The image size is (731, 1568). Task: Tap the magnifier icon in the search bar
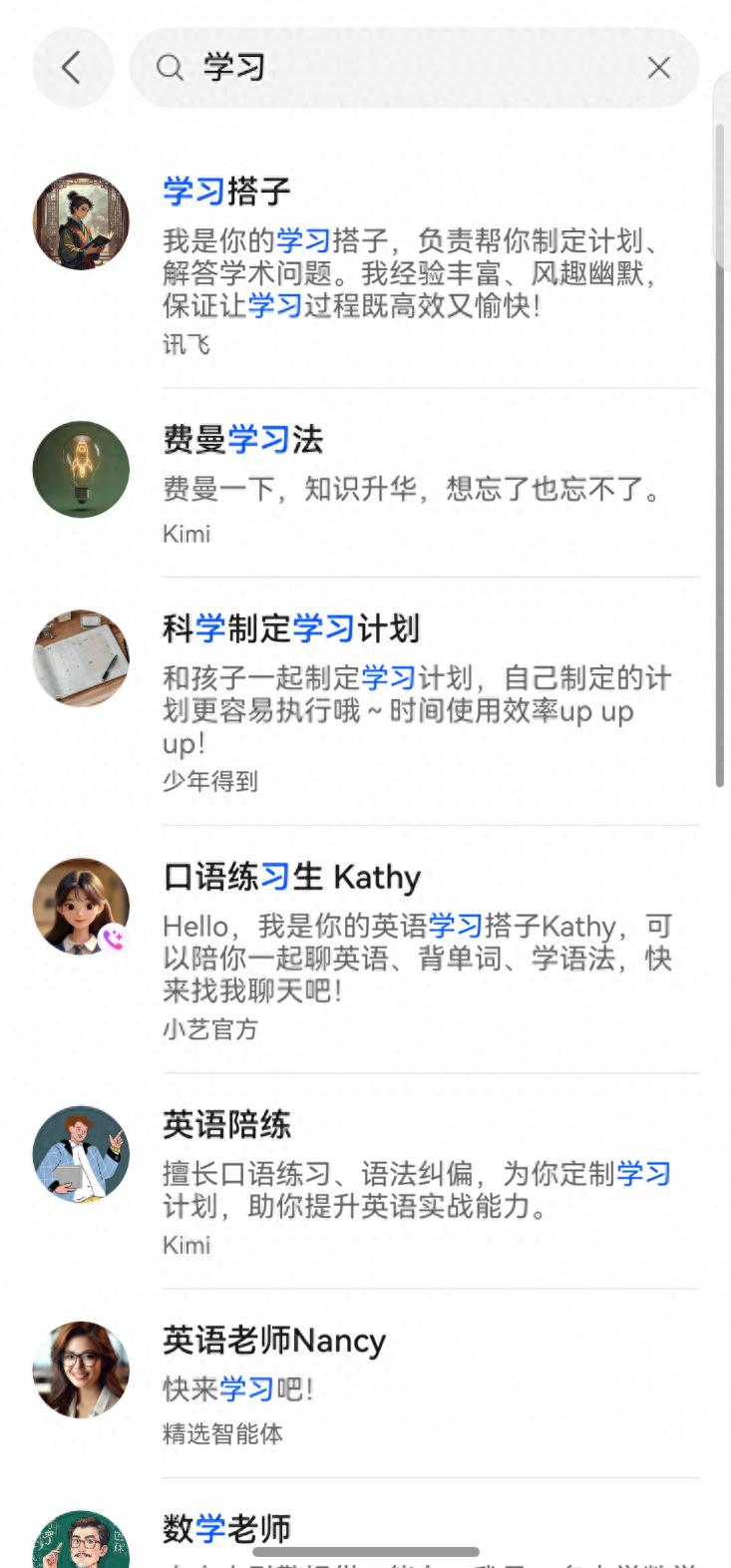point(168,68)
